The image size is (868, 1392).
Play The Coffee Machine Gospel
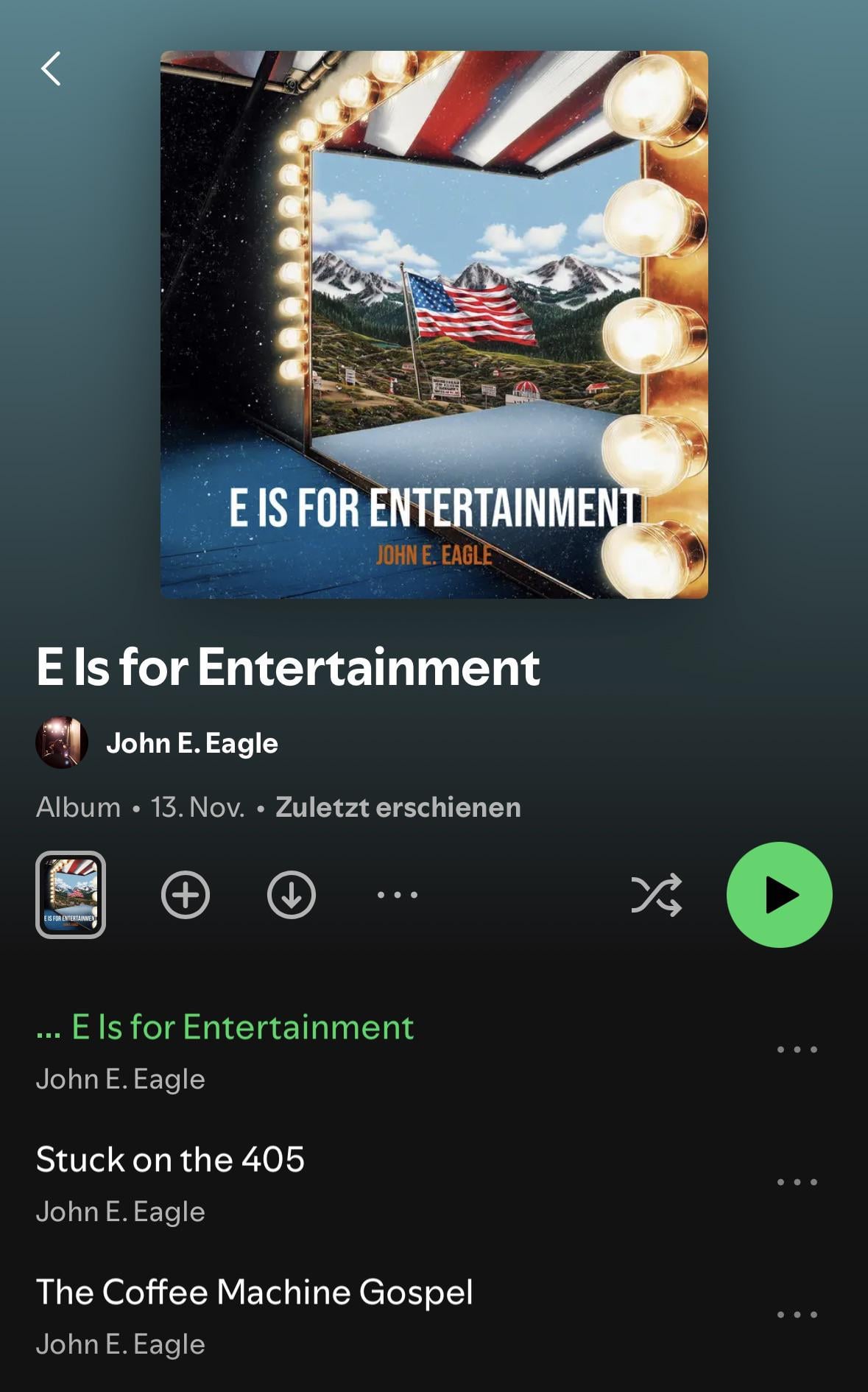click(x=254, y=1293)
